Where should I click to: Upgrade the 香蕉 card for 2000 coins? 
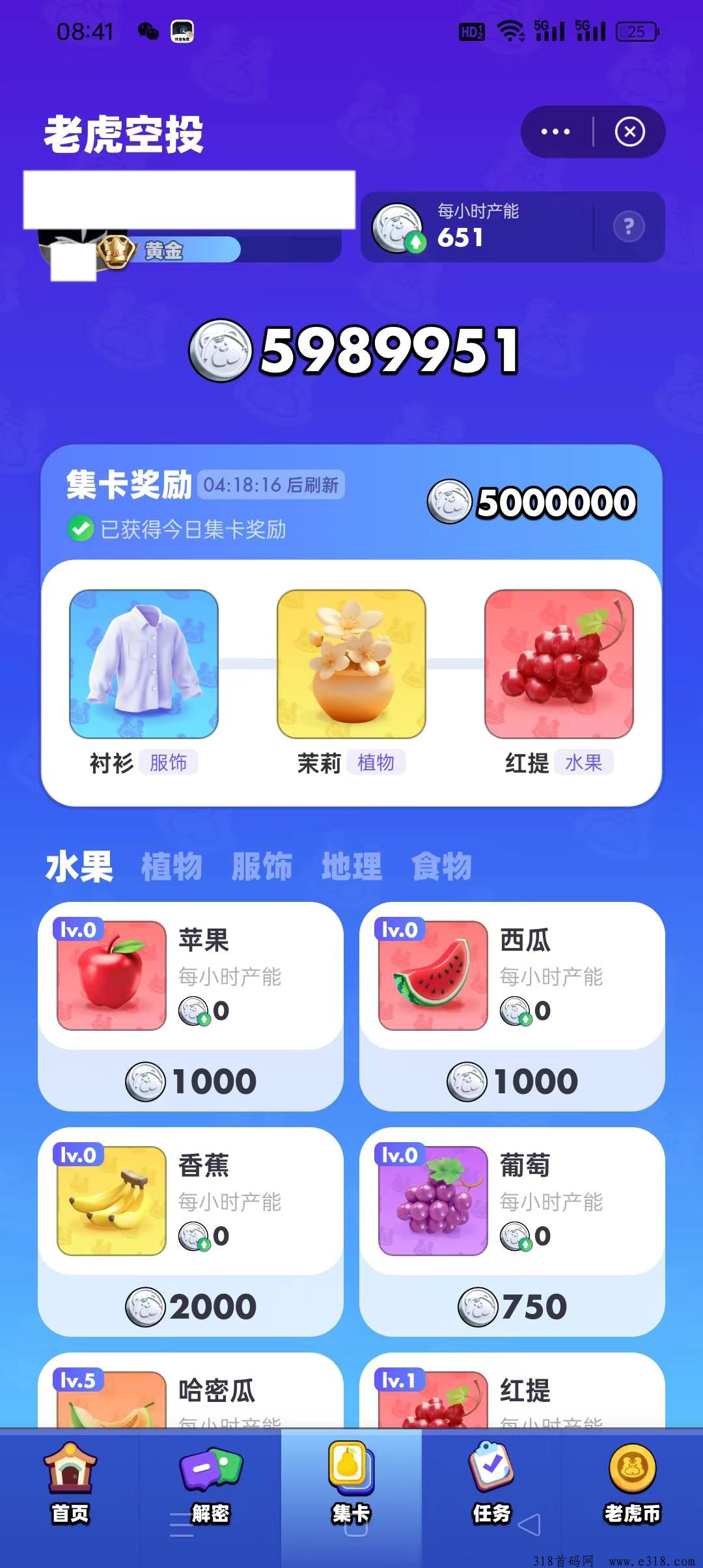pyautogui.click(x=191, y=1306)
